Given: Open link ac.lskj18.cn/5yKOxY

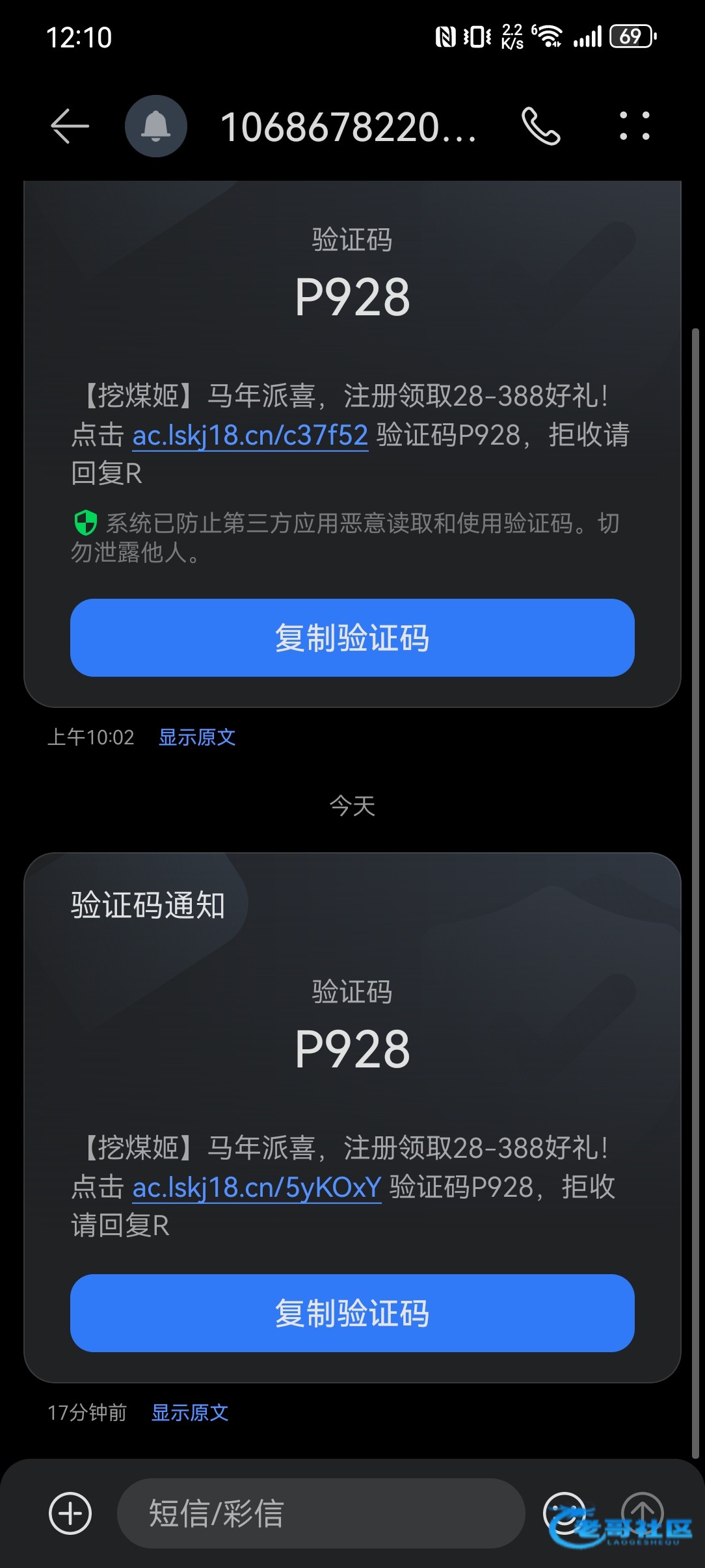Looking at the screenshot, I should (x=257, y=1187).
